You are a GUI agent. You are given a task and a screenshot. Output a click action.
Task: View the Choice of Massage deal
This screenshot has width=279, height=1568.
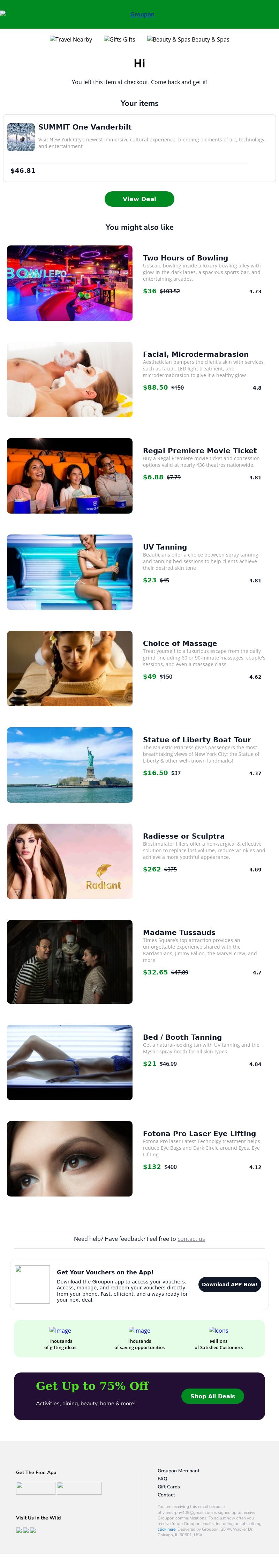(179, 643)
